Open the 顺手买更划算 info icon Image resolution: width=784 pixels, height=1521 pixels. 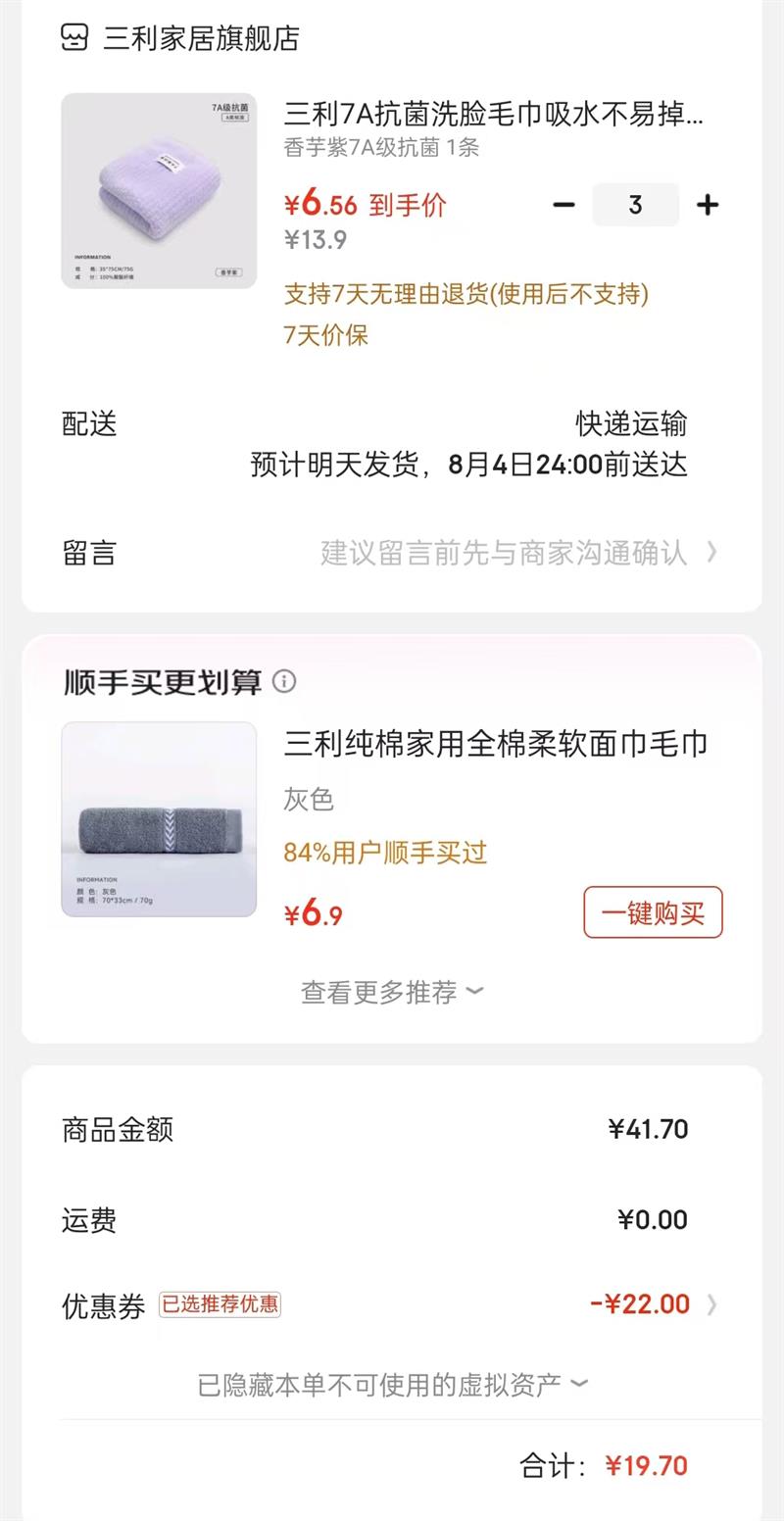tap(284, 681)
